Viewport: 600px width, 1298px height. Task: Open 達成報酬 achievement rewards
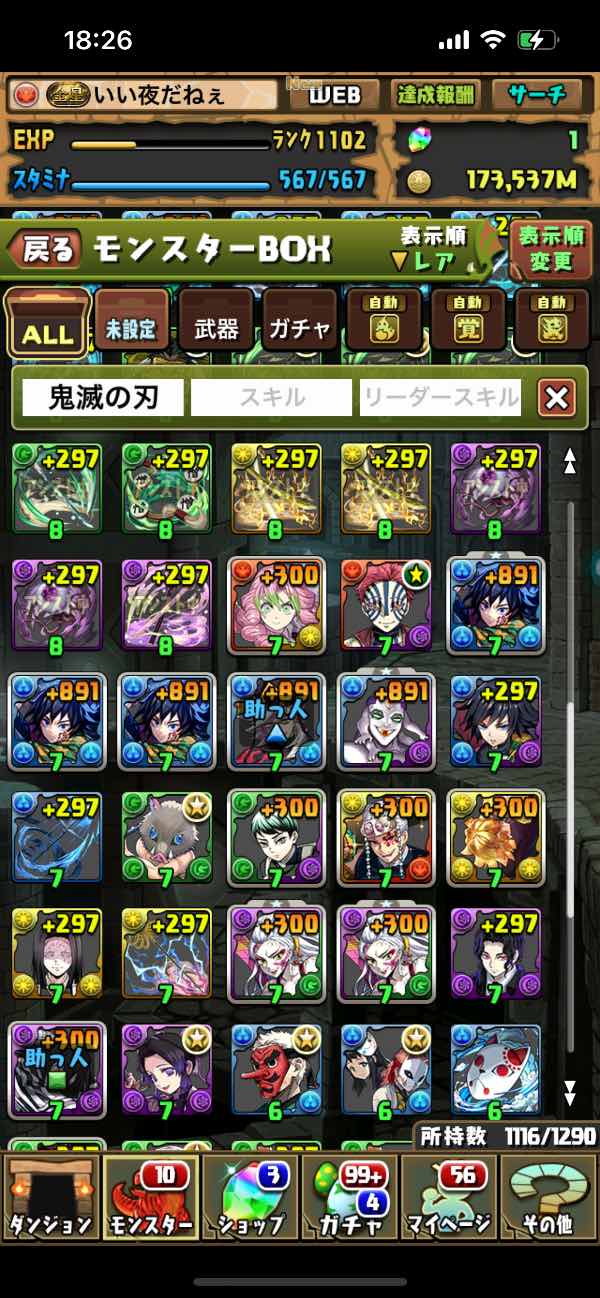435,95
